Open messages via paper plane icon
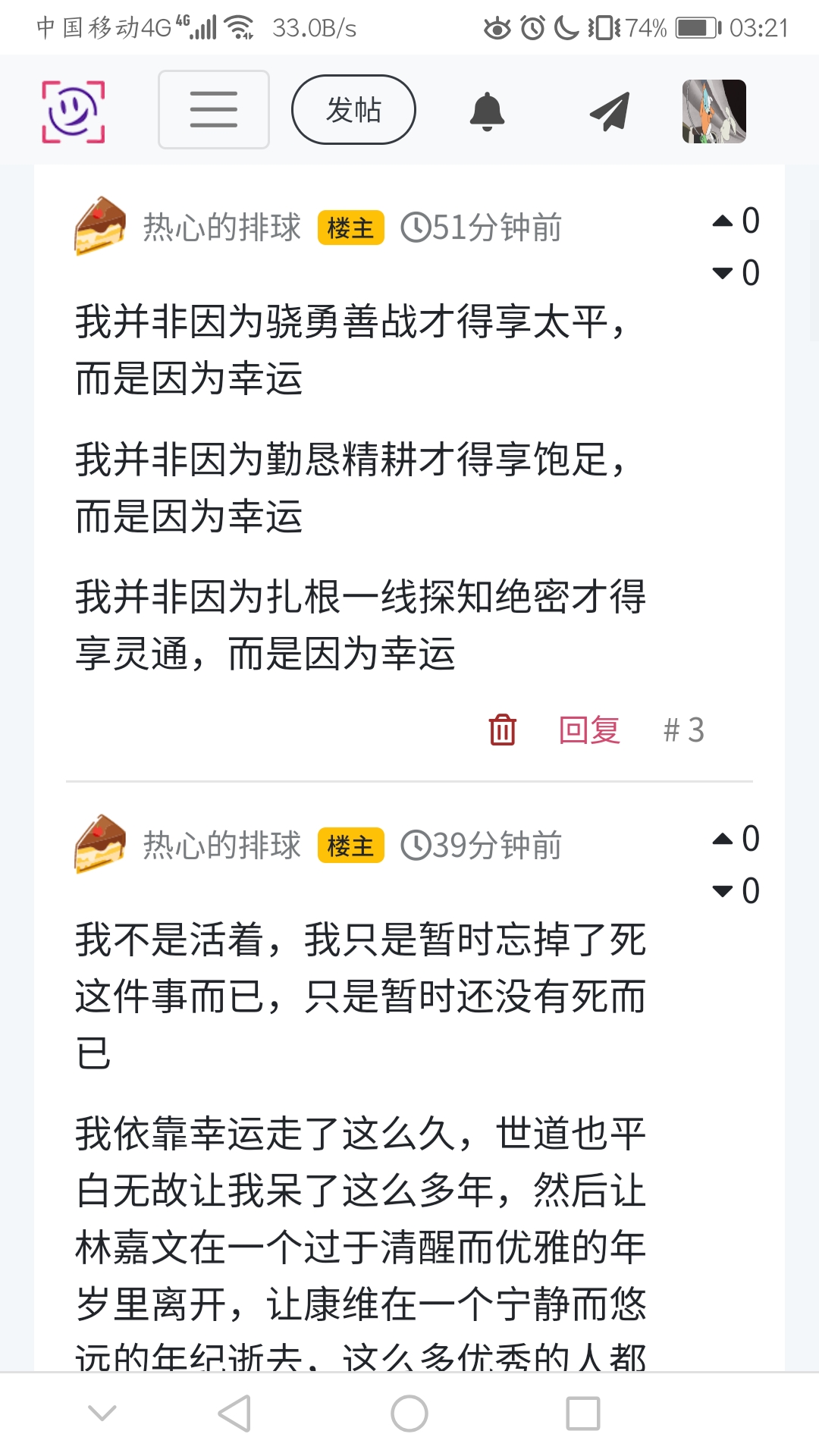This screenshot has height=1456, width=819. tap(610, 111)
